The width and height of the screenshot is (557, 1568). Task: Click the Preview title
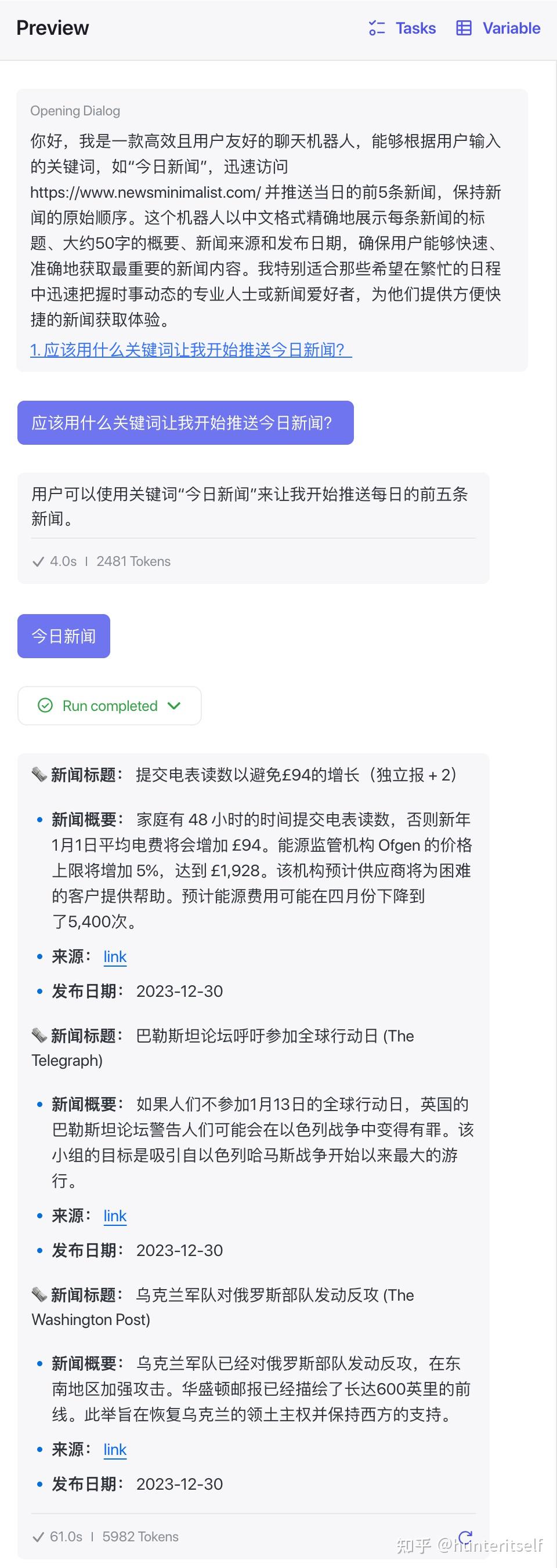pos(52,27)
